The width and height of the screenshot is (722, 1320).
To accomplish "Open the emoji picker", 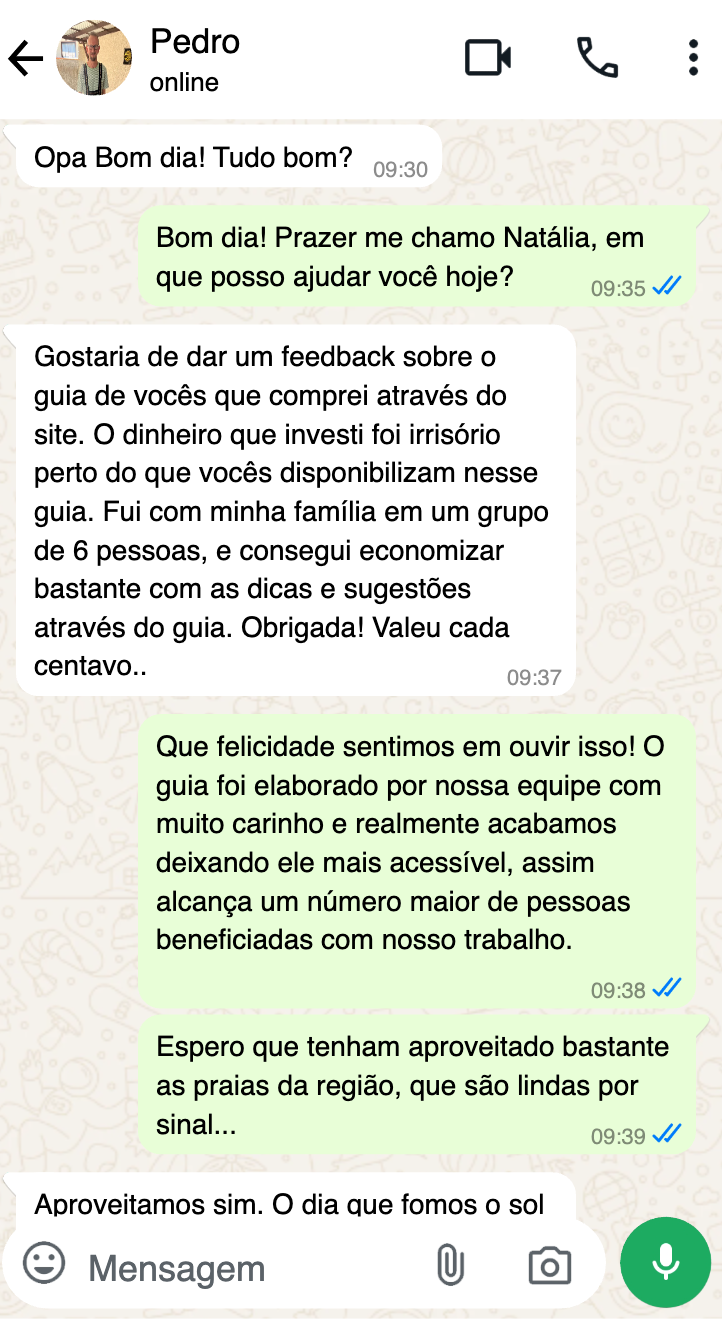I will [44, 1264].
